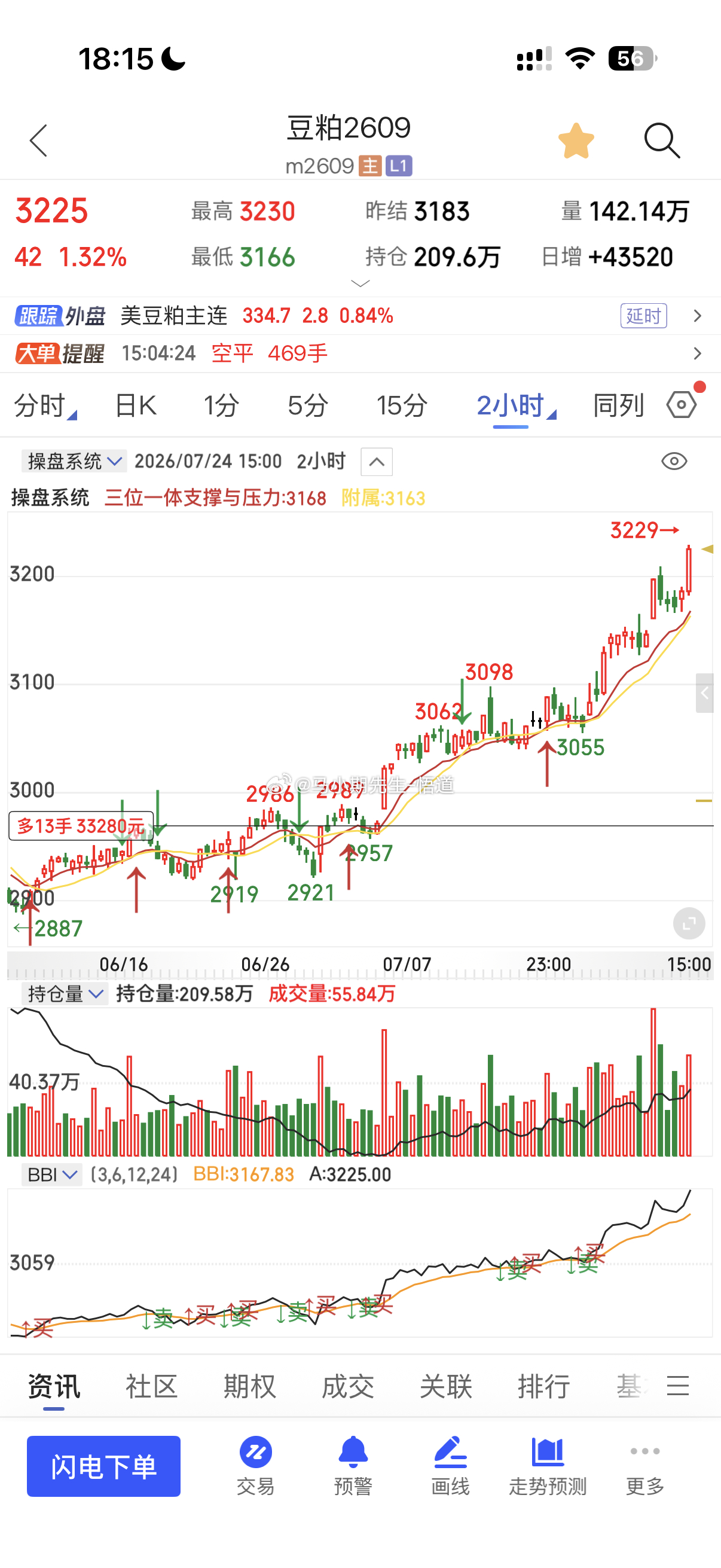Switch to the 日K chart tab
Image resolution: width=721 pixels, height=1568 pixels.
(x=136, y=405)
